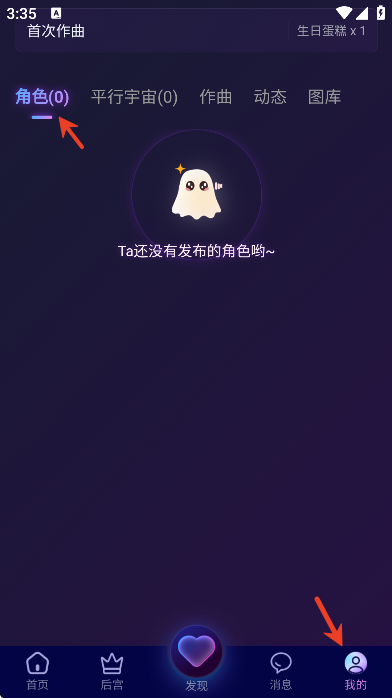Switch to the 平行宇宙(0) tab
The width and height of the screenshot is (392, 698).
click(x=134, y=97)
